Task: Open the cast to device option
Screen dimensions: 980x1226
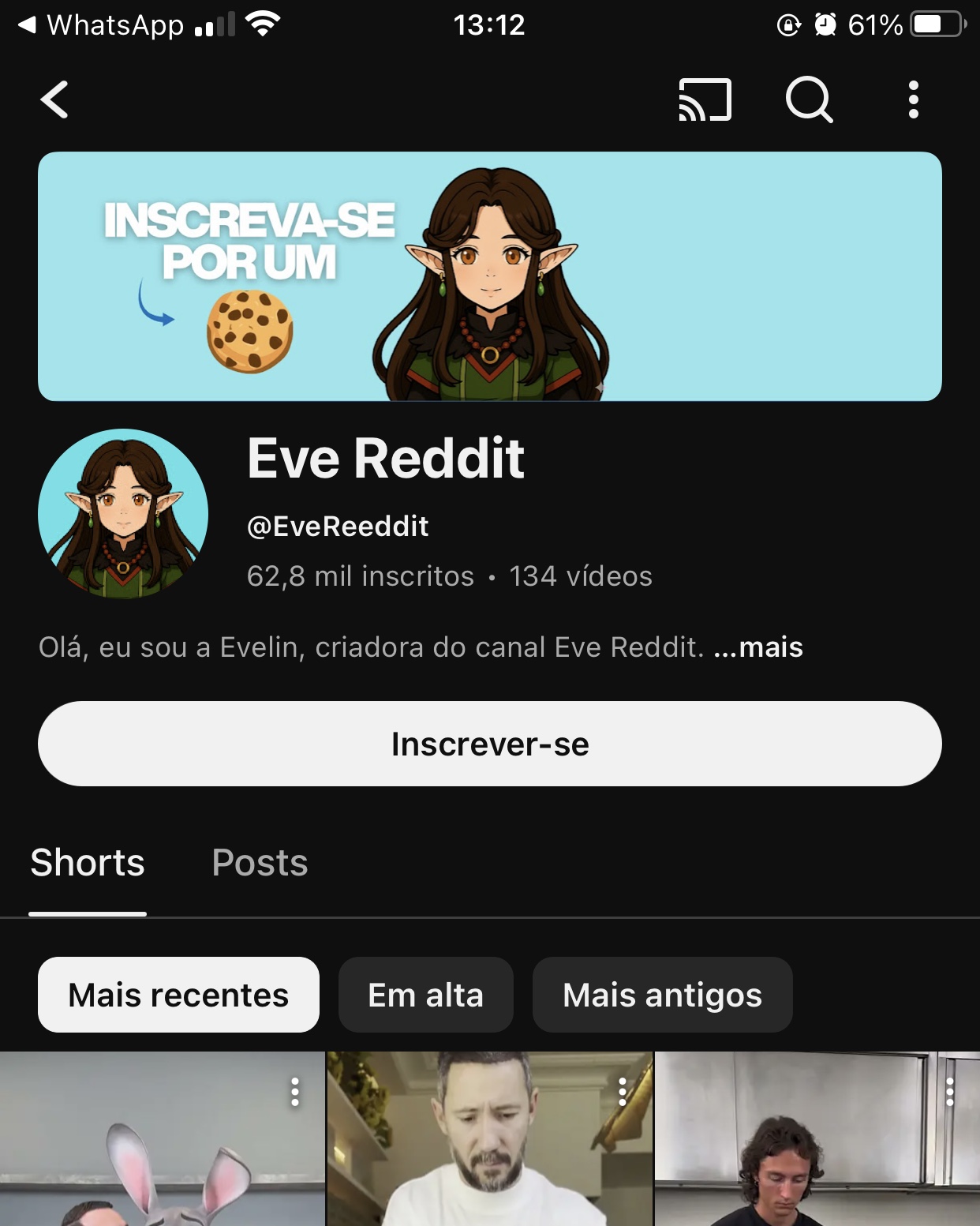Action: click(x=705, y=100)
